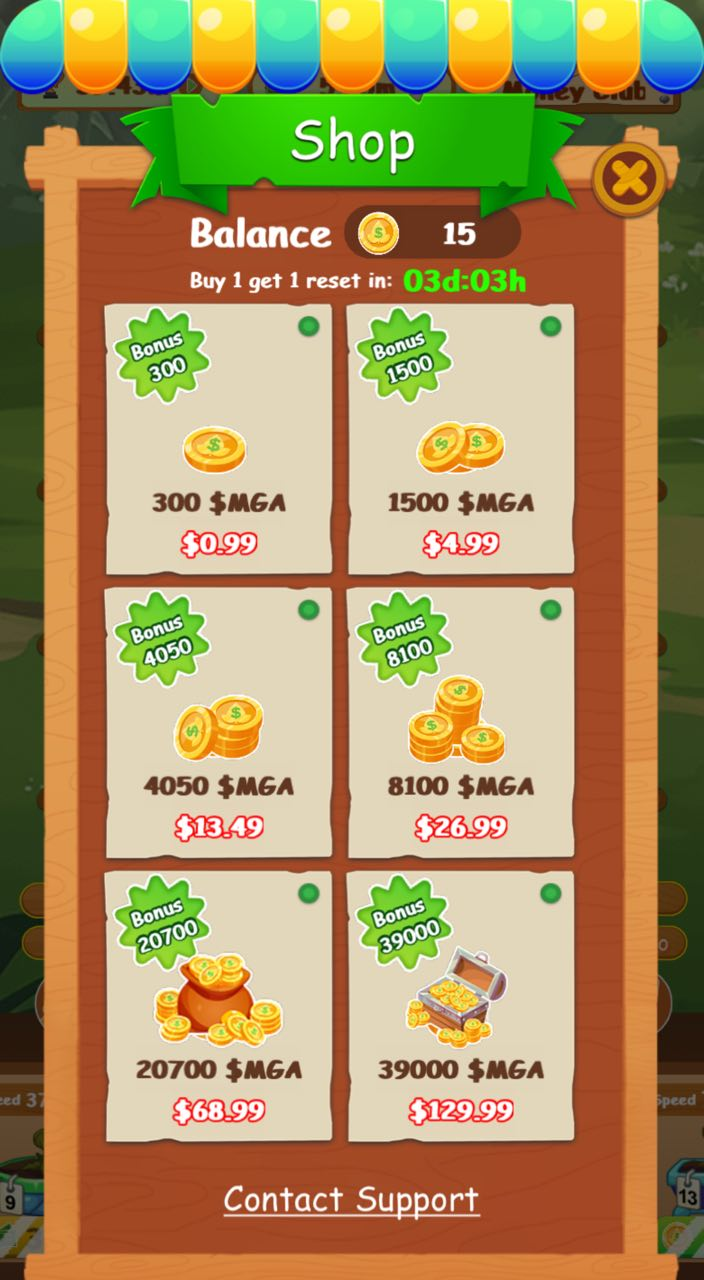The image size is (704, 1280).
Task: Choose the 8100 $MGA pack for $26.99
Action: (x=460, y=722)
